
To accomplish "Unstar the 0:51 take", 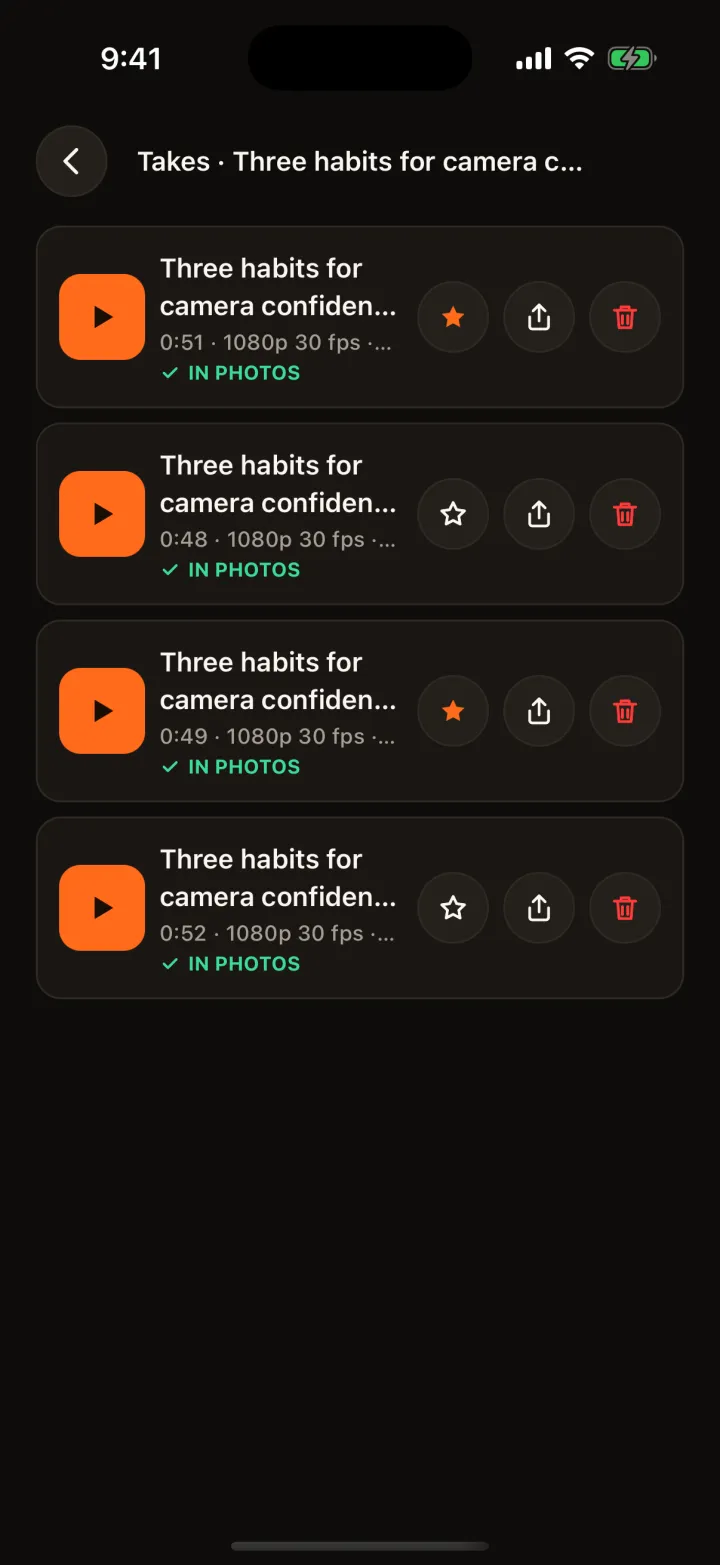I will point(453,317).
